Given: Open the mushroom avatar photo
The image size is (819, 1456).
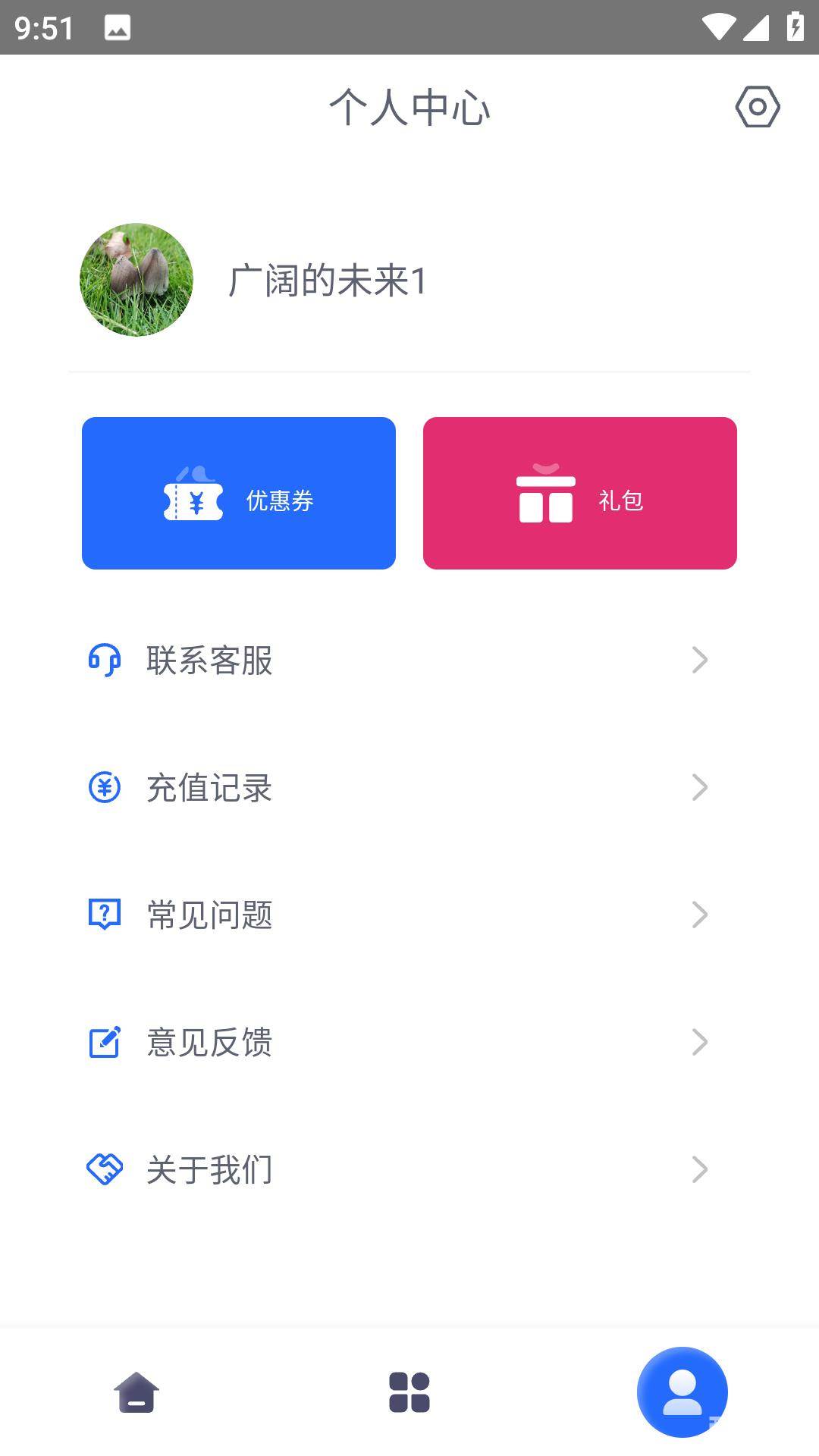Looking at the screenshot, I should tap(136, 281).
